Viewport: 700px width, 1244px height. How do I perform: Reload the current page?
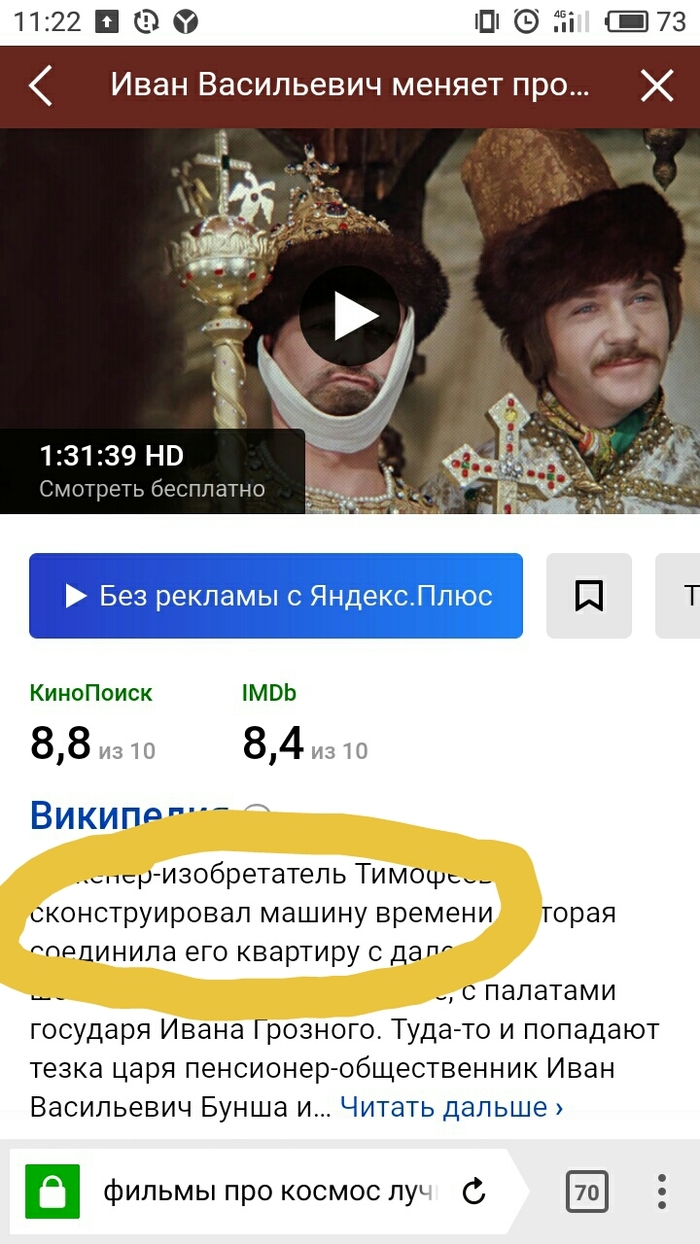click(474, 1192)
